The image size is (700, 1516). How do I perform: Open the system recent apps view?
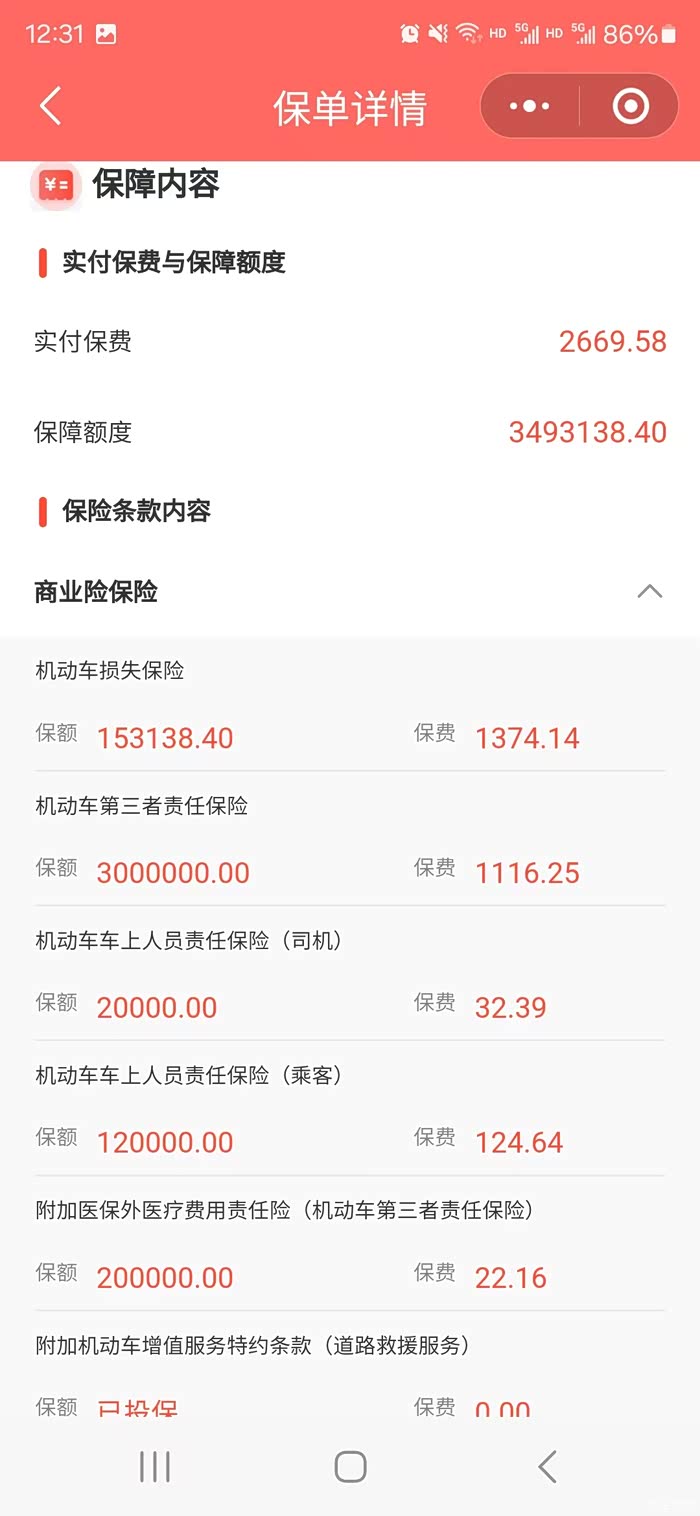(x=155, y=1466)
